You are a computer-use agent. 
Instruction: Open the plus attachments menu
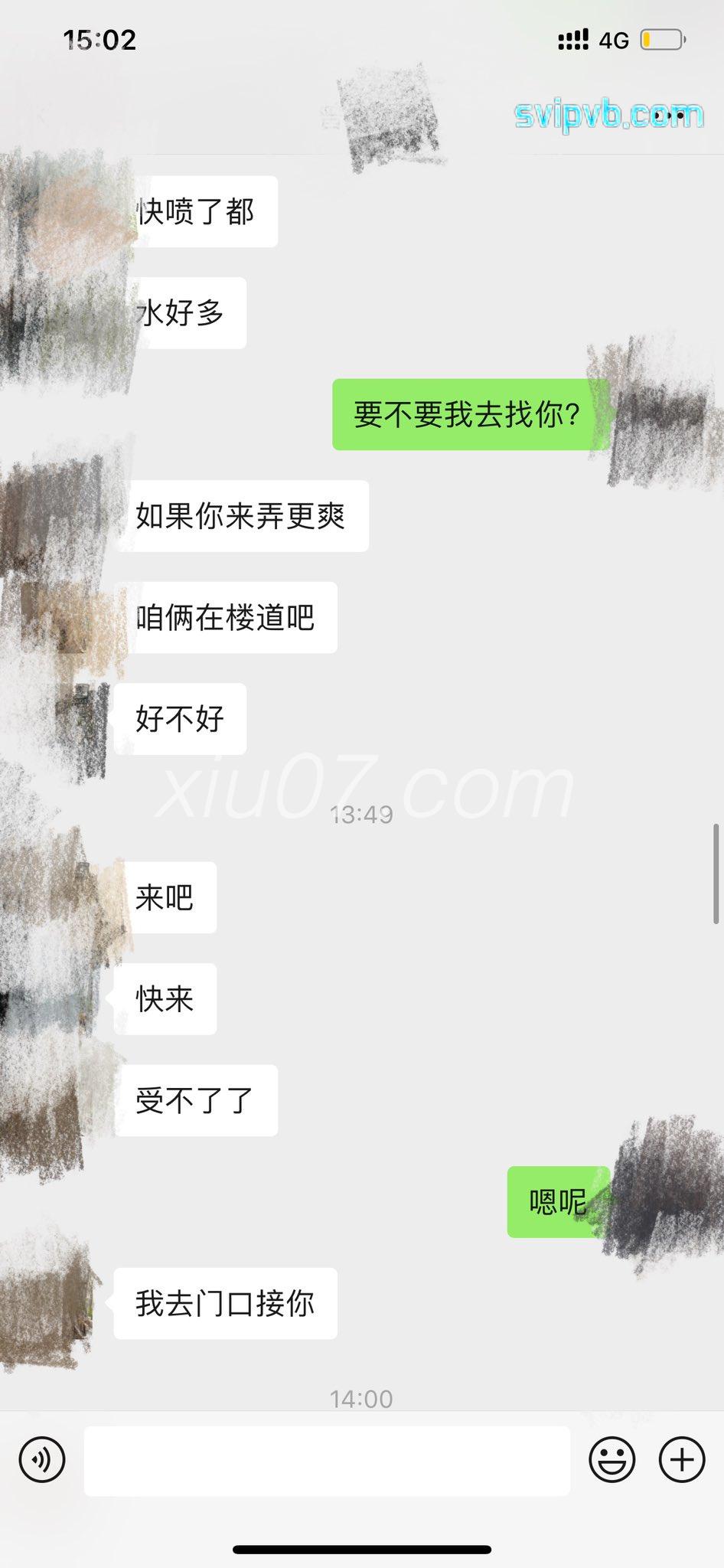point(681,1460)
